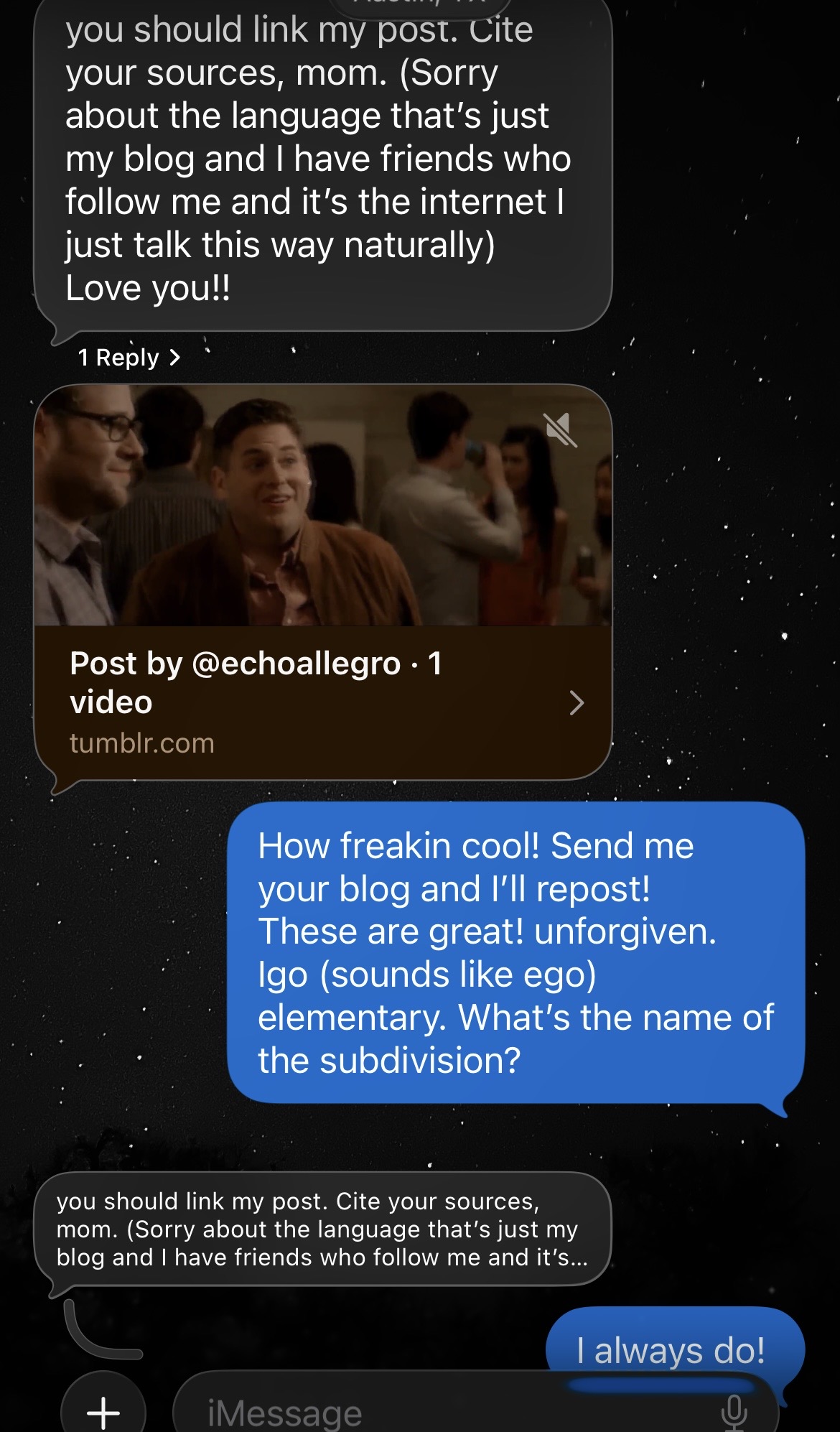Unmute the video in the link preview

pyautogui.click(x=561, y=429)
